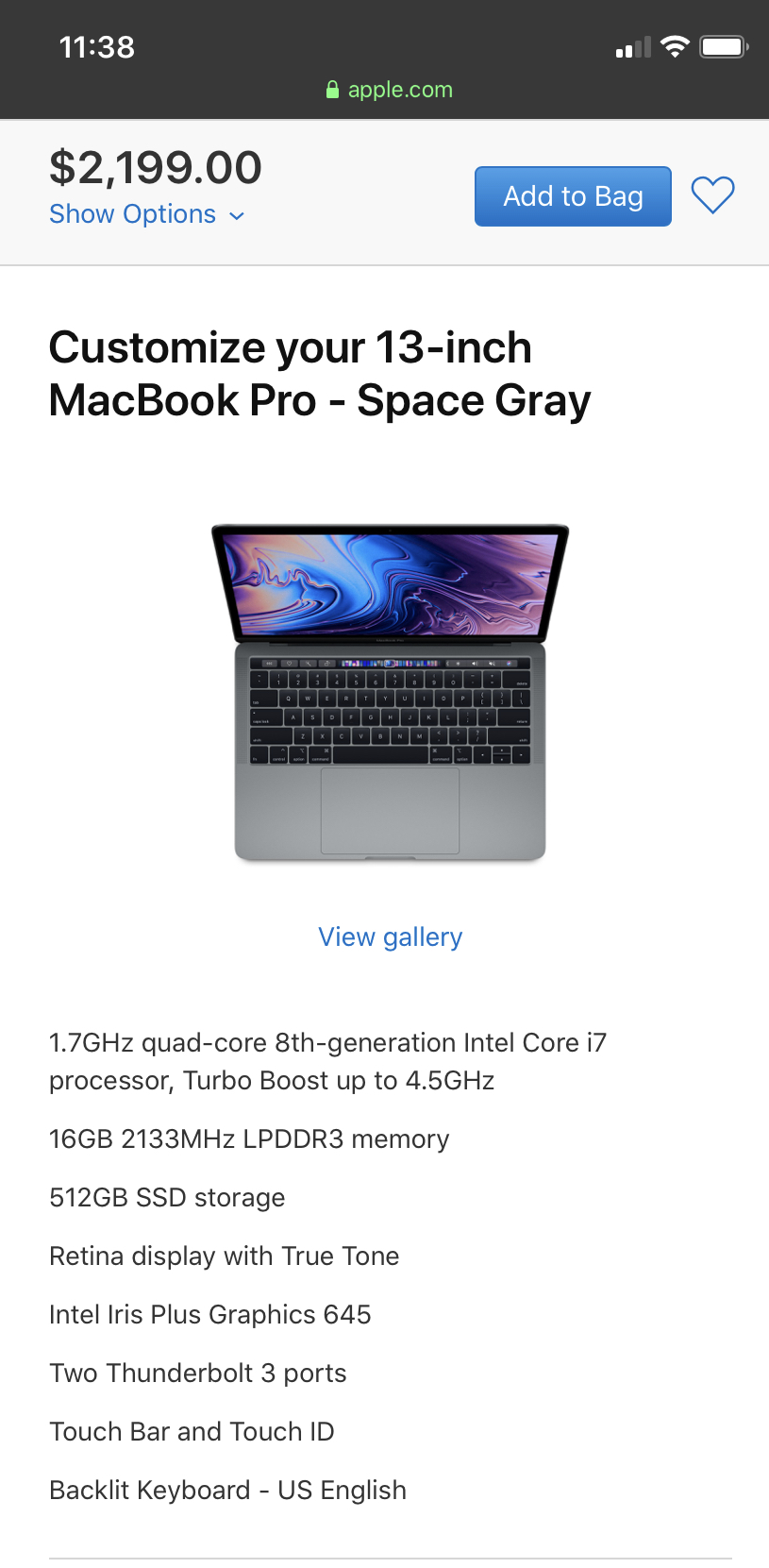Tap the padlock icon beside apple.com
This screenshot has width=769, height=1568.
(x=333, y=89)
